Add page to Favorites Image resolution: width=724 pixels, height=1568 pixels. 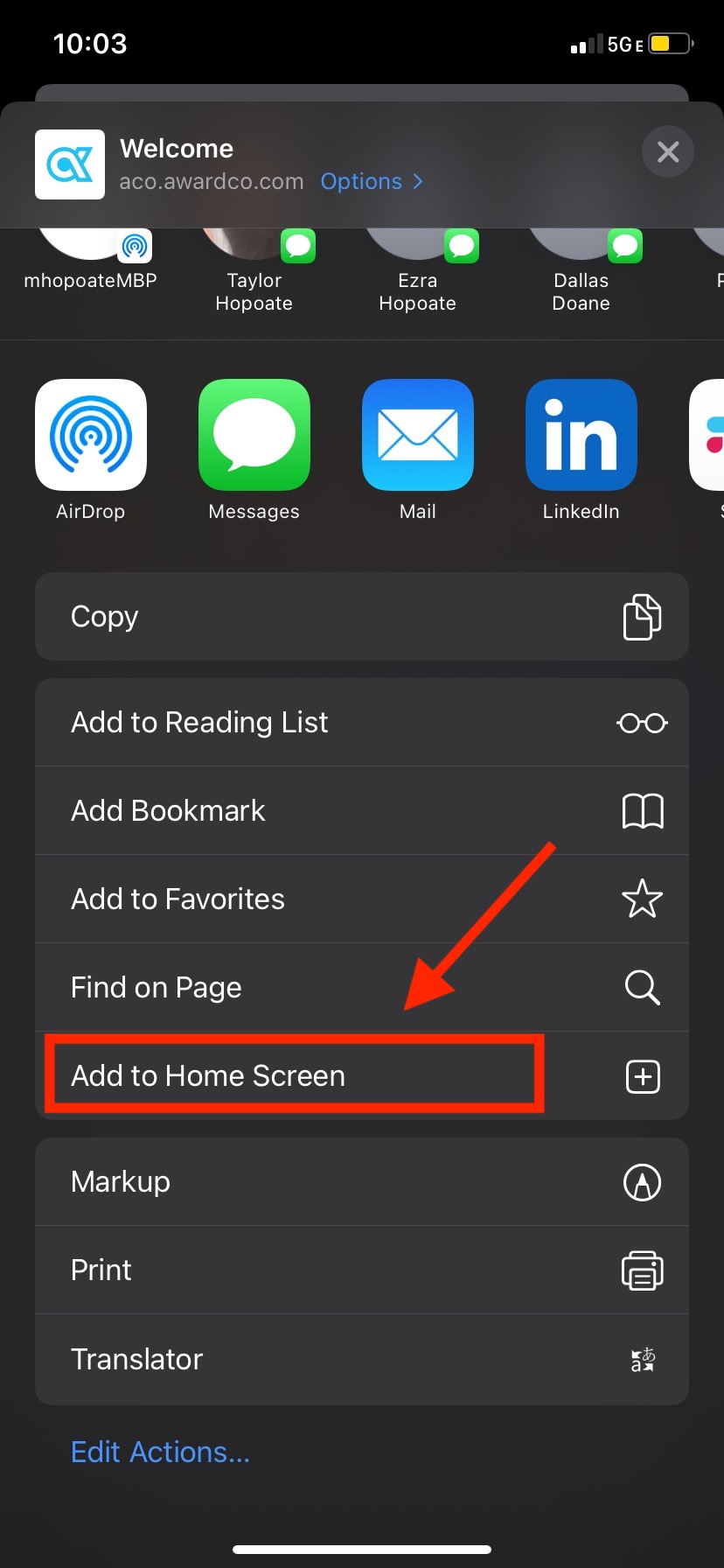[x=362, y=899]
